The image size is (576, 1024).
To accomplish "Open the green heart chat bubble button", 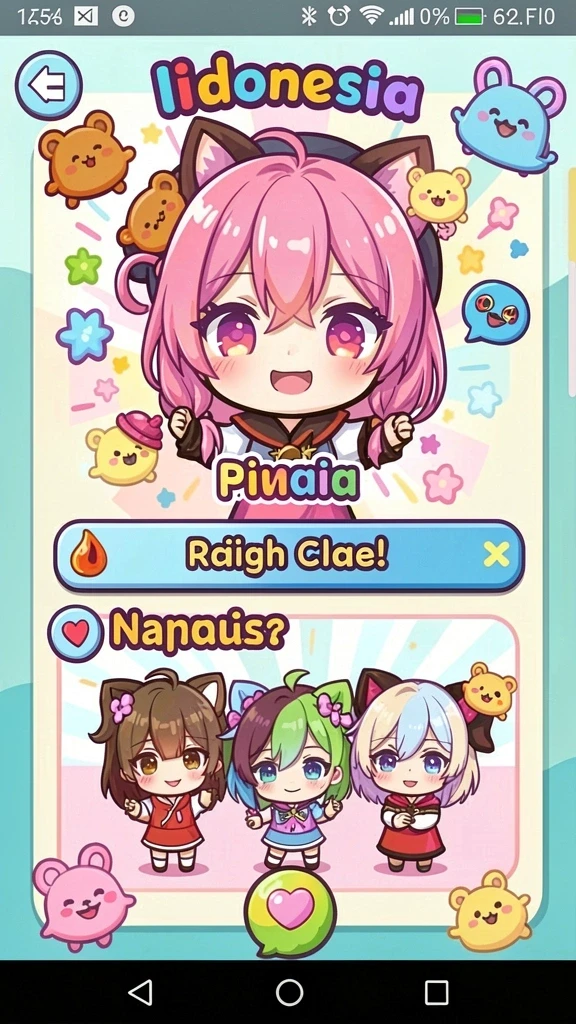I will point(290,912).
